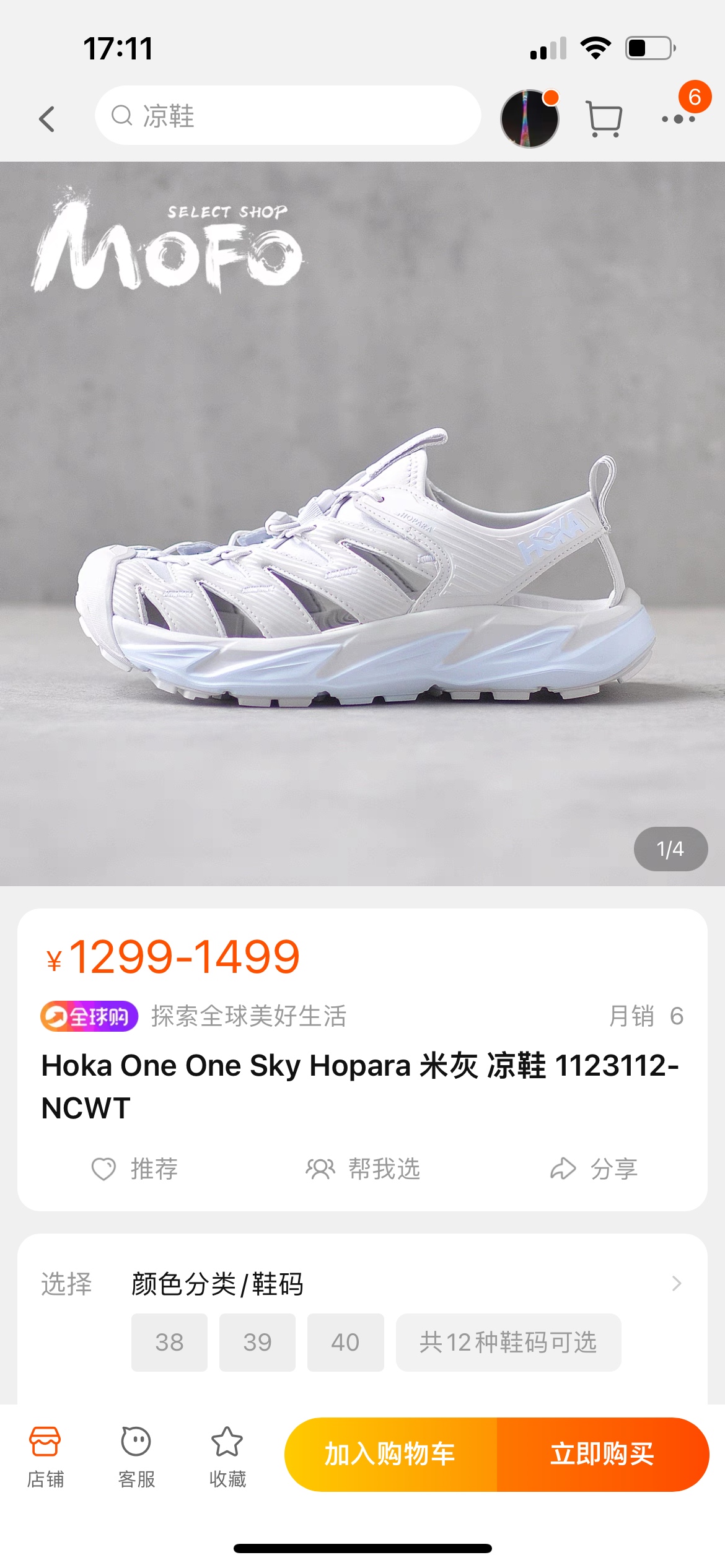The width and height of the screenshot is (725, 1568).
Task: Tap 帮我选 to ask friends
Action: tap(363, 1169)
